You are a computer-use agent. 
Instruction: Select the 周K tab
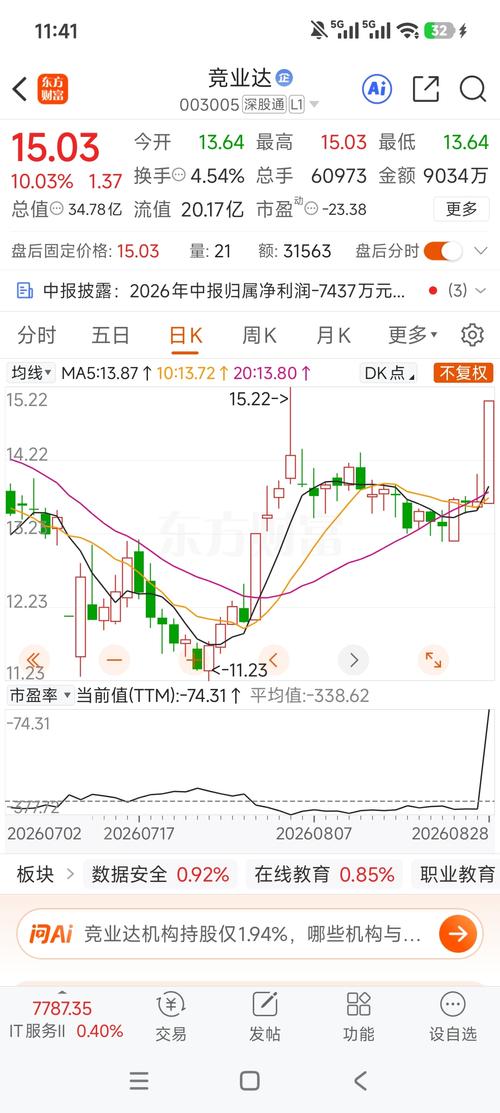(259, 334)
